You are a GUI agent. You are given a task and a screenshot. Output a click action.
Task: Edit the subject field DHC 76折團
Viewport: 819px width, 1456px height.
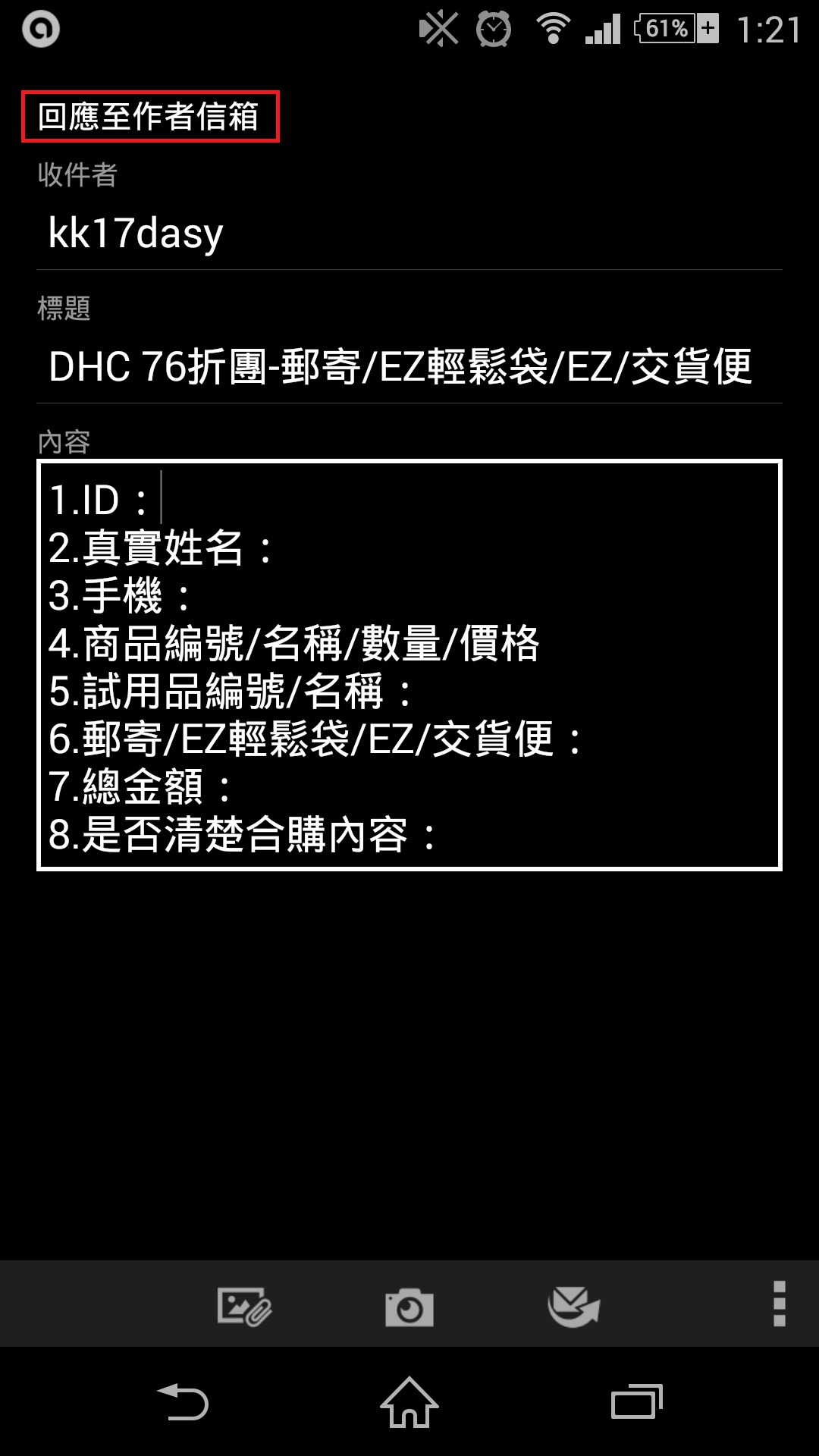click(408, 367)
